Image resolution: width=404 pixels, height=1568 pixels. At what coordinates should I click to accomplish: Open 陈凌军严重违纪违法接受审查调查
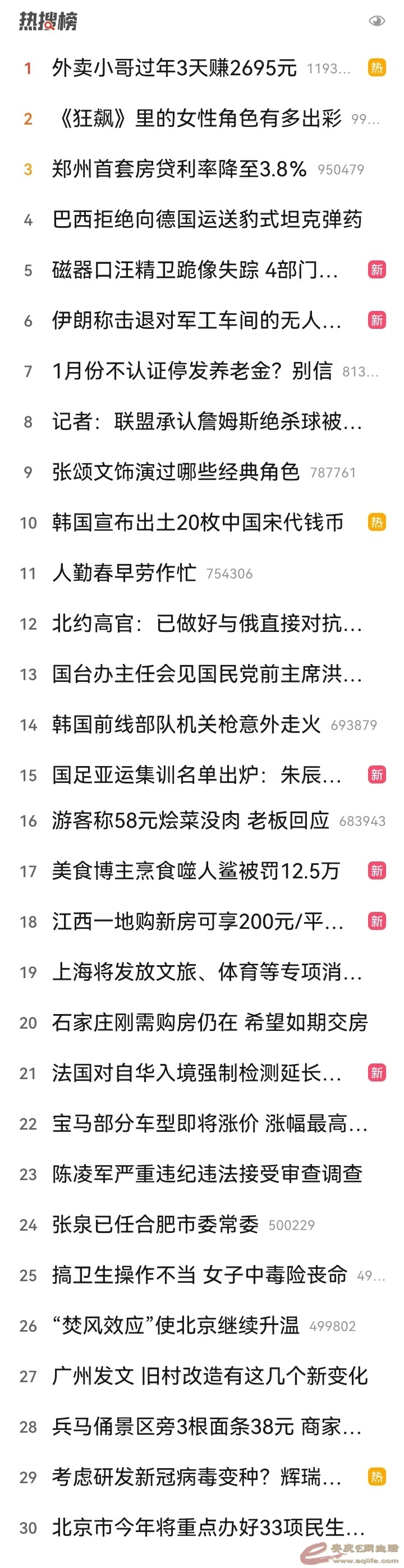pos(207,1174)
